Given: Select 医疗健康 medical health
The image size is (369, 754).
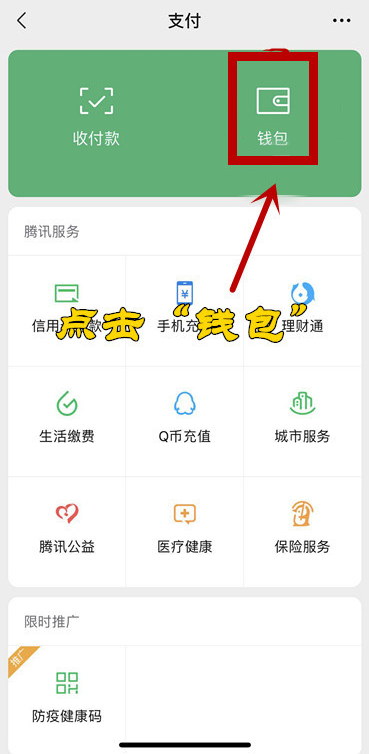Looking at the screenshot, I should coord(185,532).
